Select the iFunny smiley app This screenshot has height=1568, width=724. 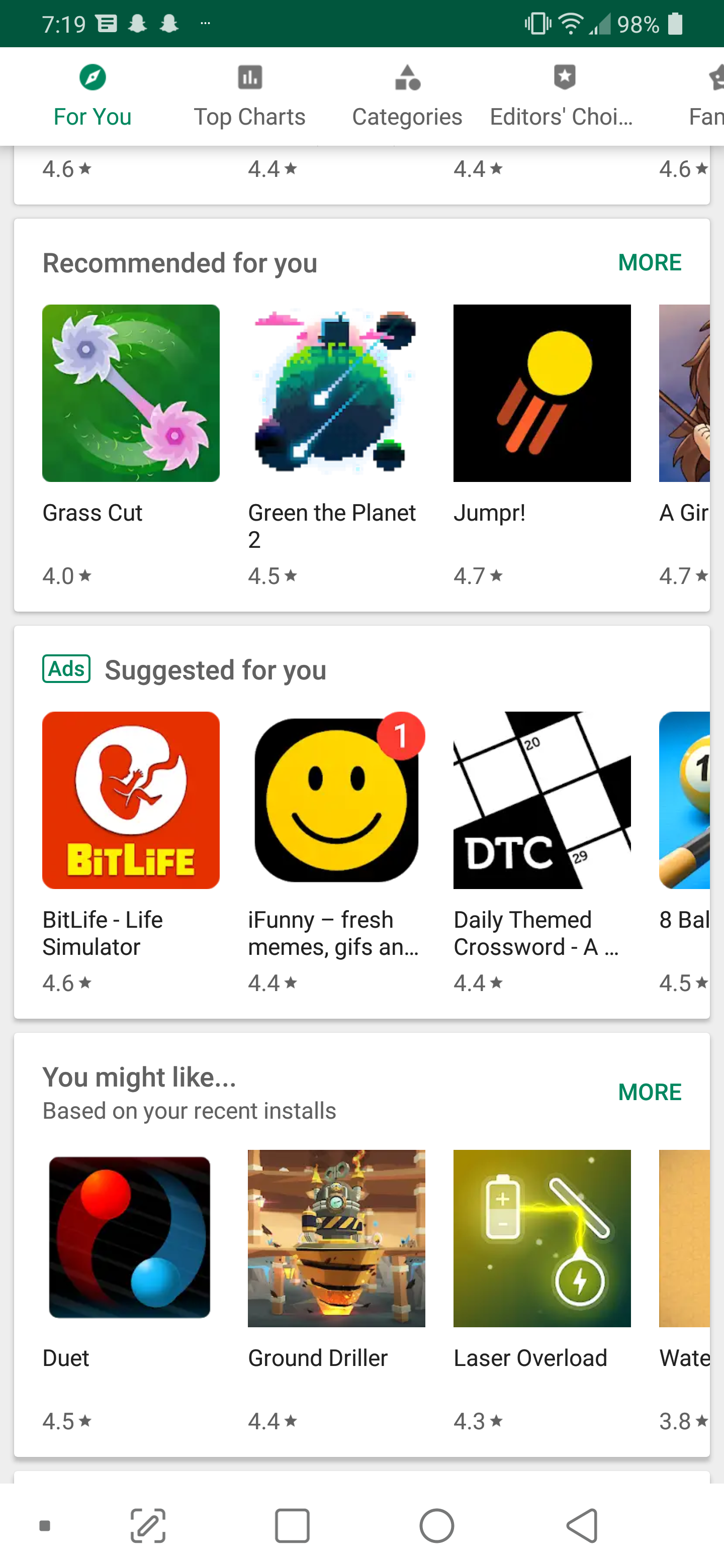pyautogui.click(x=335, y=801)
